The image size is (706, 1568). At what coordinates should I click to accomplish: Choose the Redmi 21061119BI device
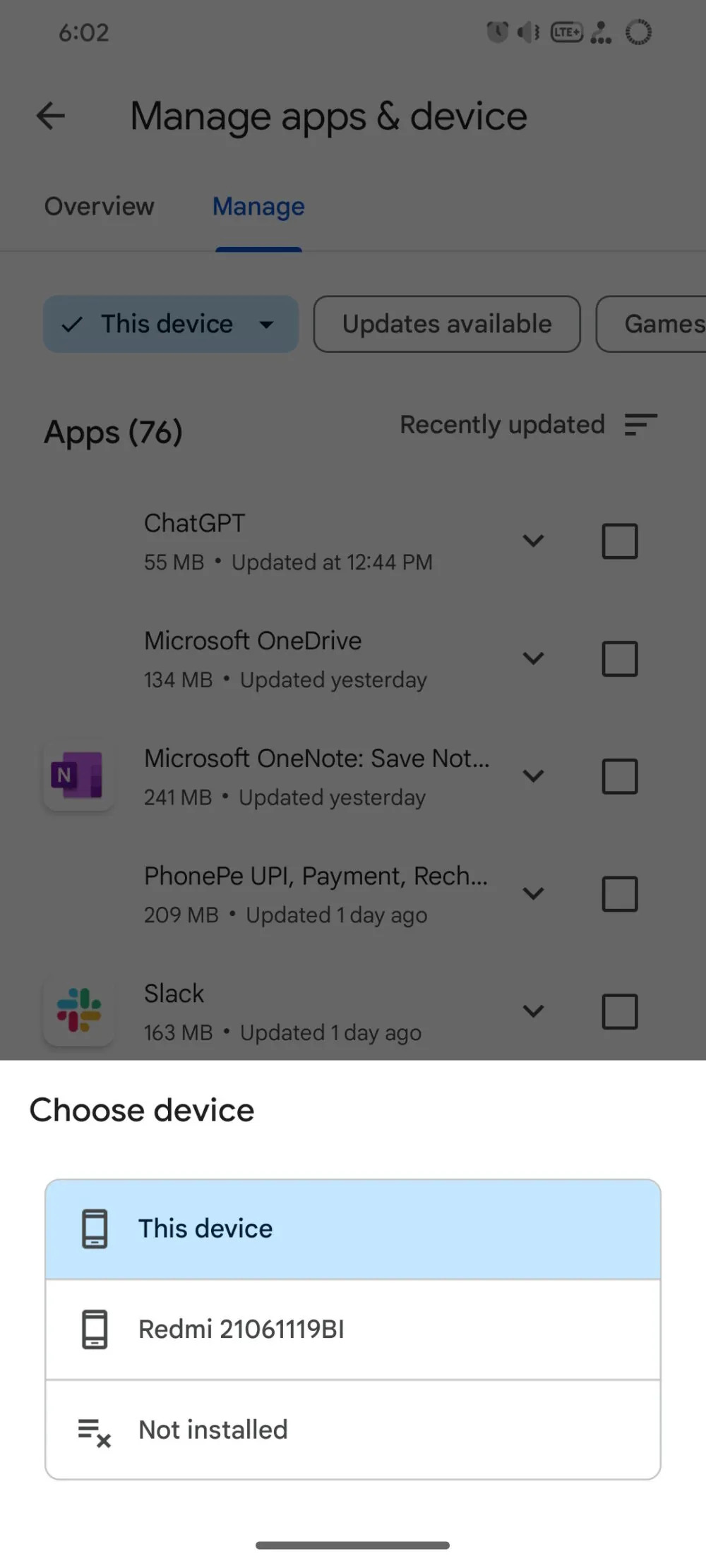pyautogui.click(x=353, y=1329)
